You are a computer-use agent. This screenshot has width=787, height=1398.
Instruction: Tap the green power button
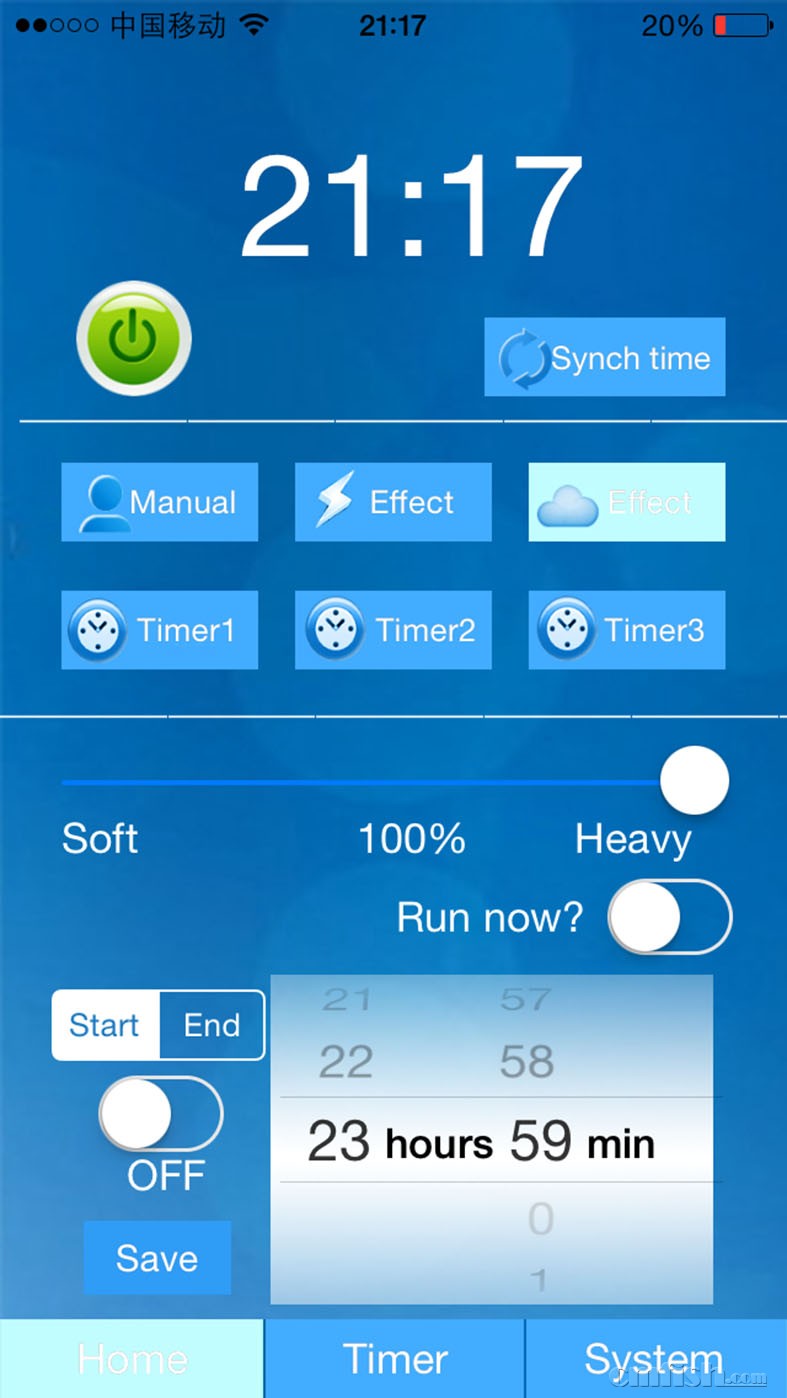point(134,338)
